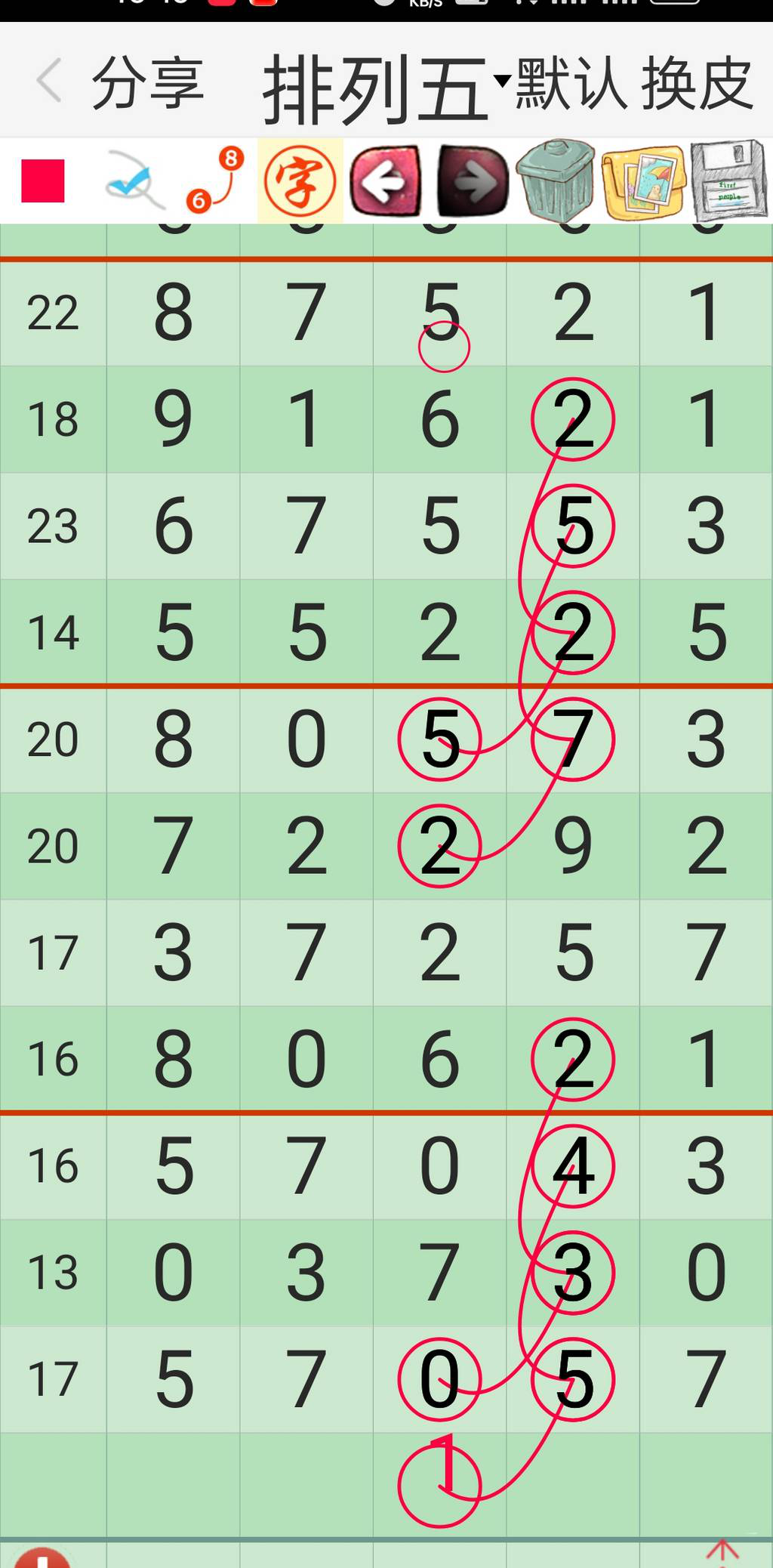Clear drawings with the trash bin
This screenshot has height=1568, width=773.
click(x=556, y=181)
